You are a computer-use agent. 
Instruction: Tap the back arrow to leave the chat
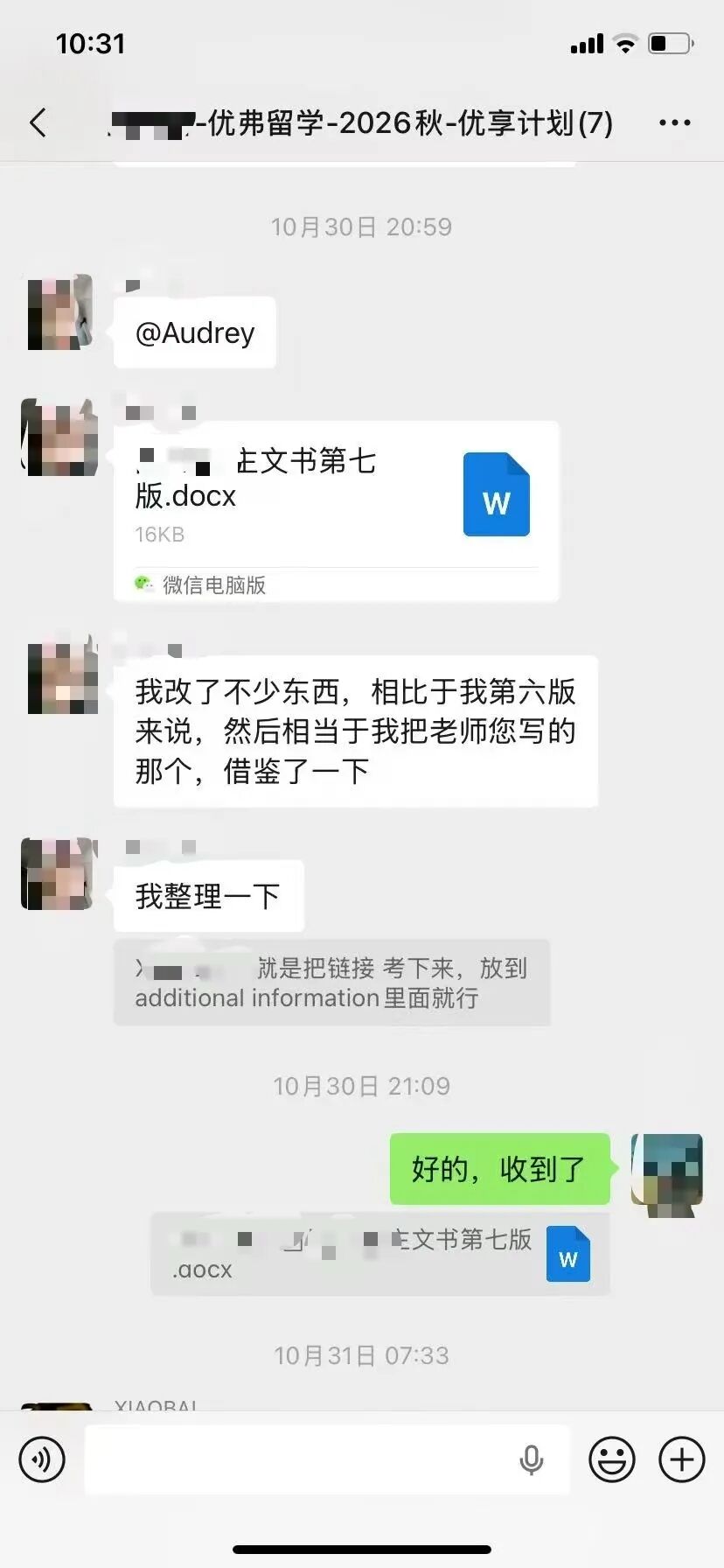[38, 122]
